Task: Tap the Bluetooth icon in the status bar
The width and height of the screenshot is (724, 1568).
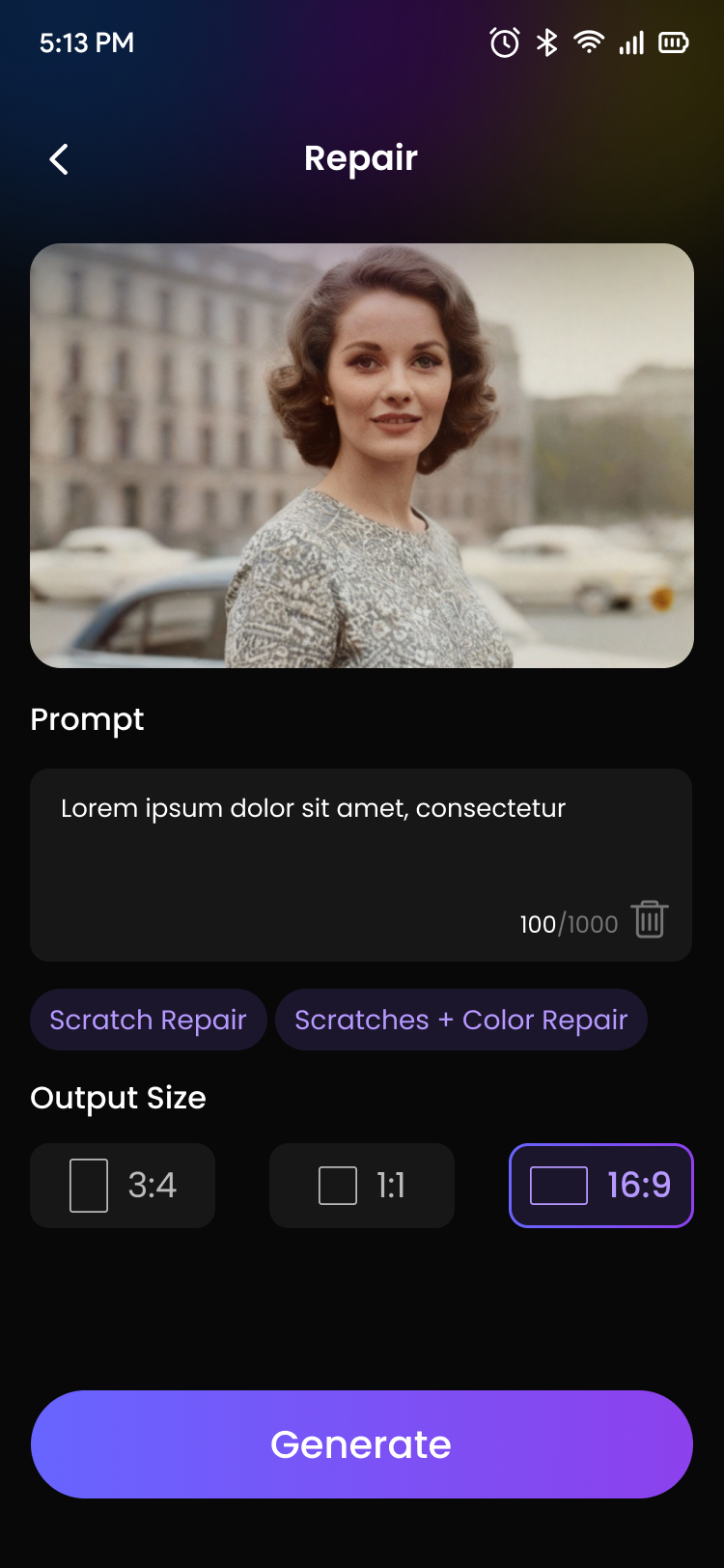Action: pyautogui.click(x=545, y=42)
